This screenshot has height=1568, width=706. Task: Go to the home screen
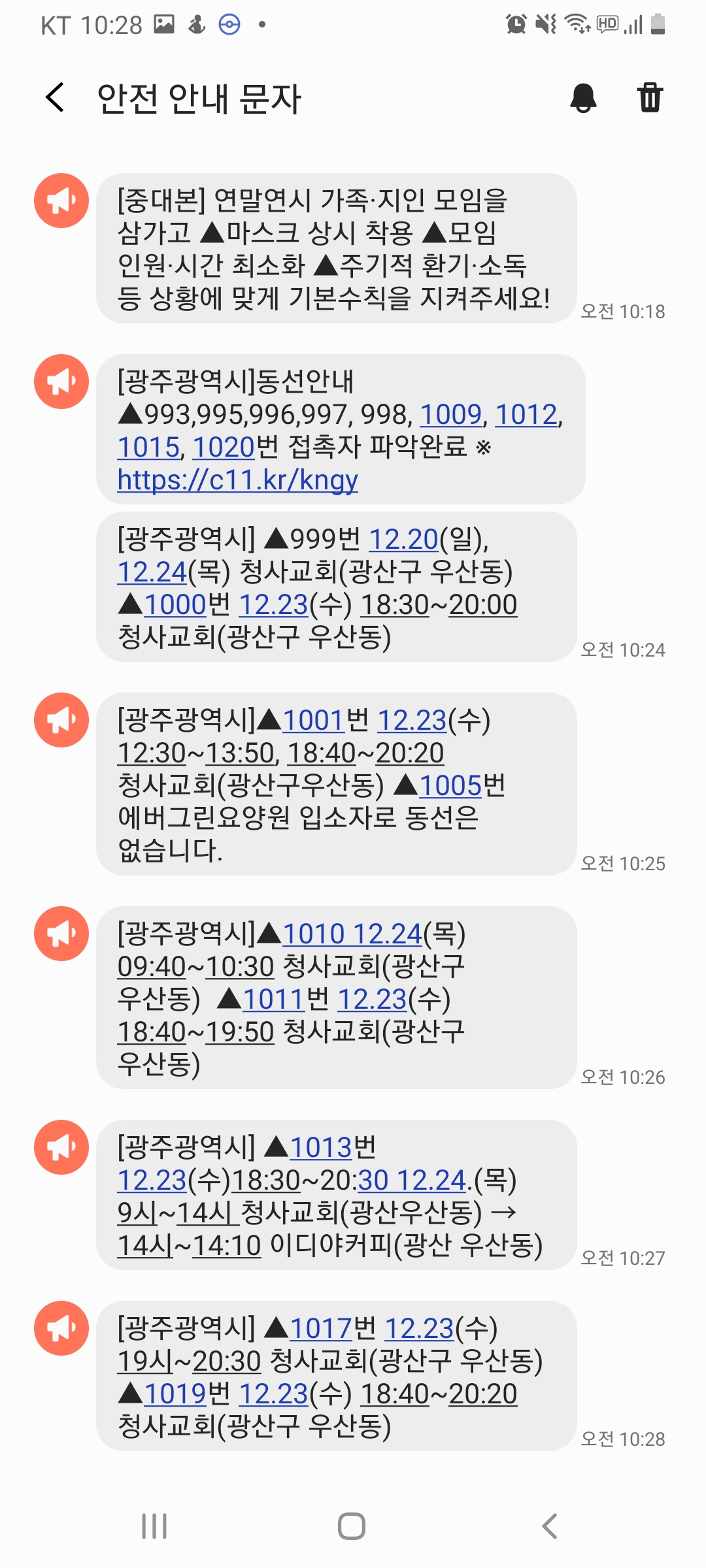coord(352,1526)
